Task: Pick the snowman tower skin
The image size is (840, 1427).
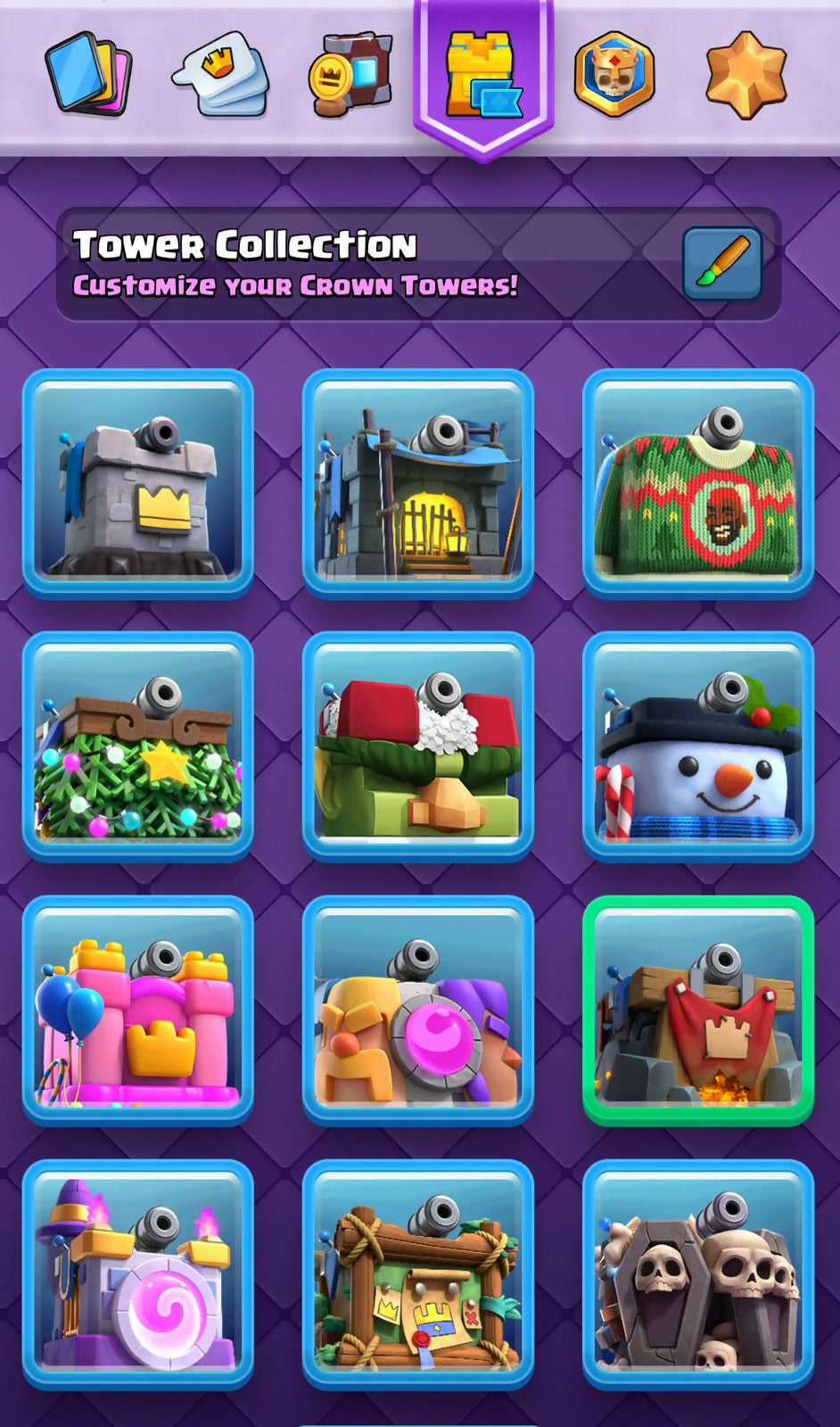Action: click(697, 746)
